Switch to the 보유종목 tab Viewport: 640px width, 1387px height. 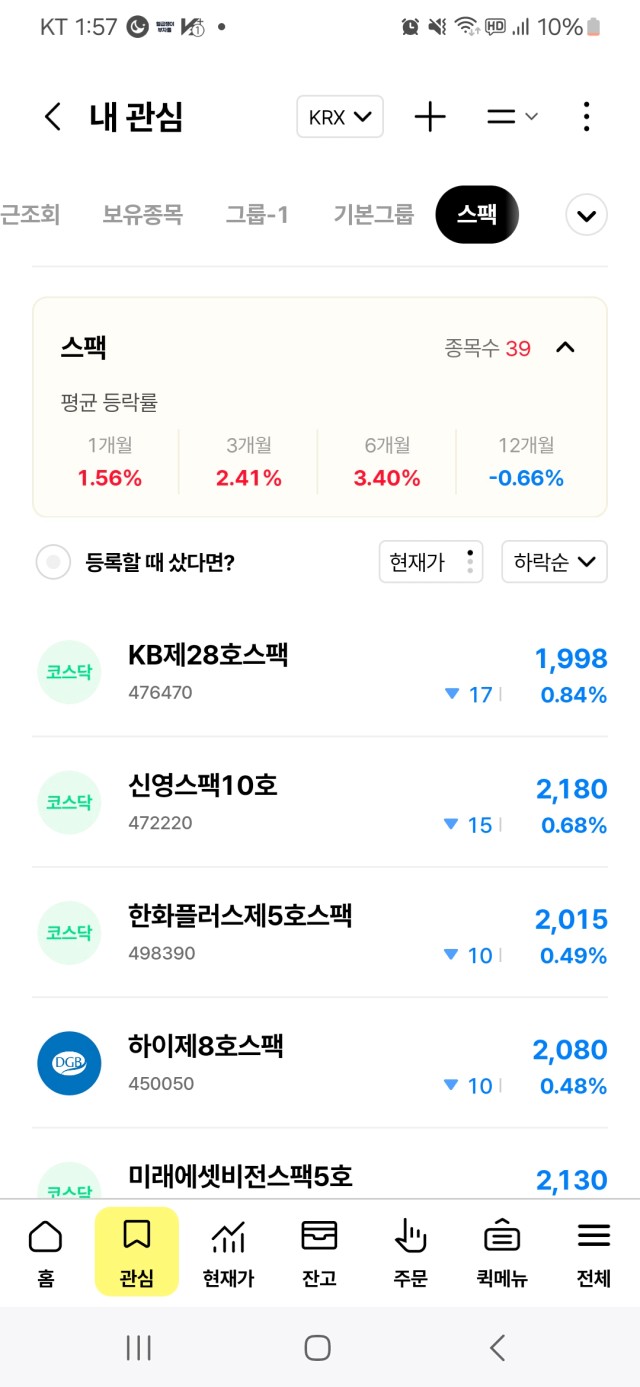(143, 214)
